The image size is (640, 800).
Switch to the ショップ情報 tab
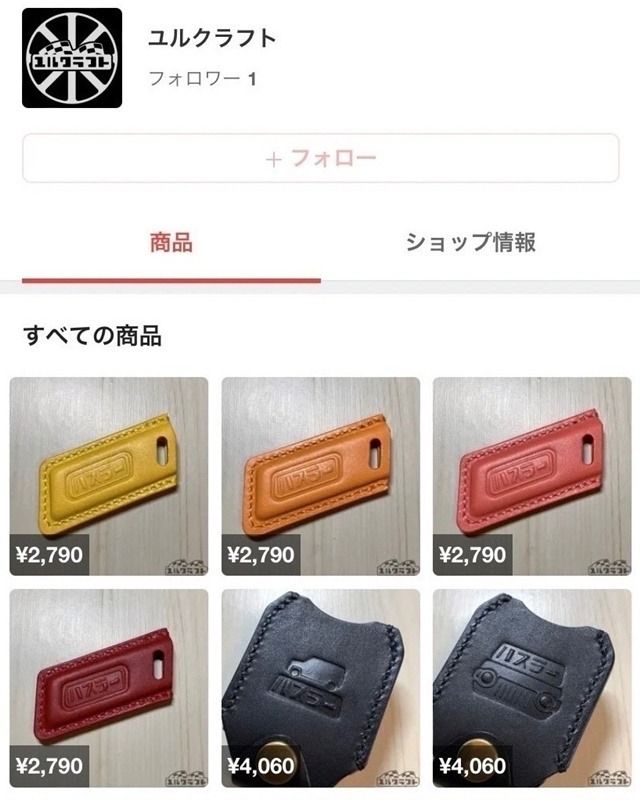[x=470, y=242]
